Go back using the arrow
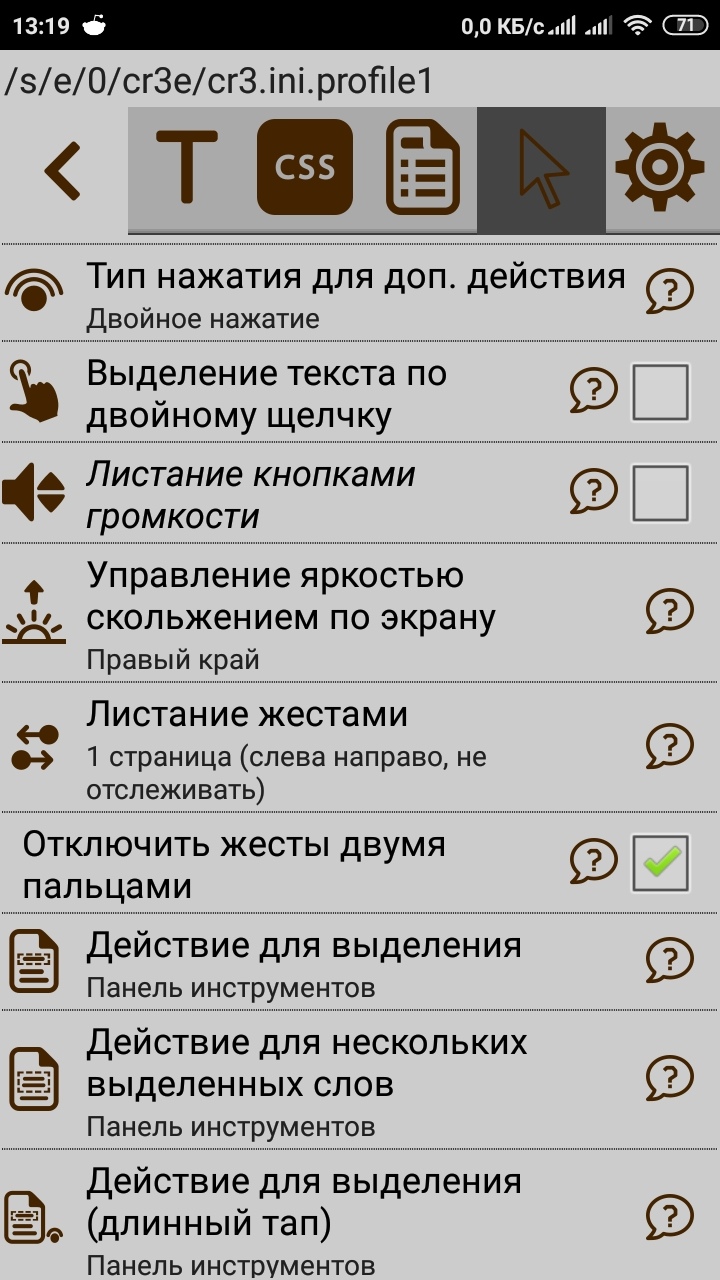 (62, 169)
